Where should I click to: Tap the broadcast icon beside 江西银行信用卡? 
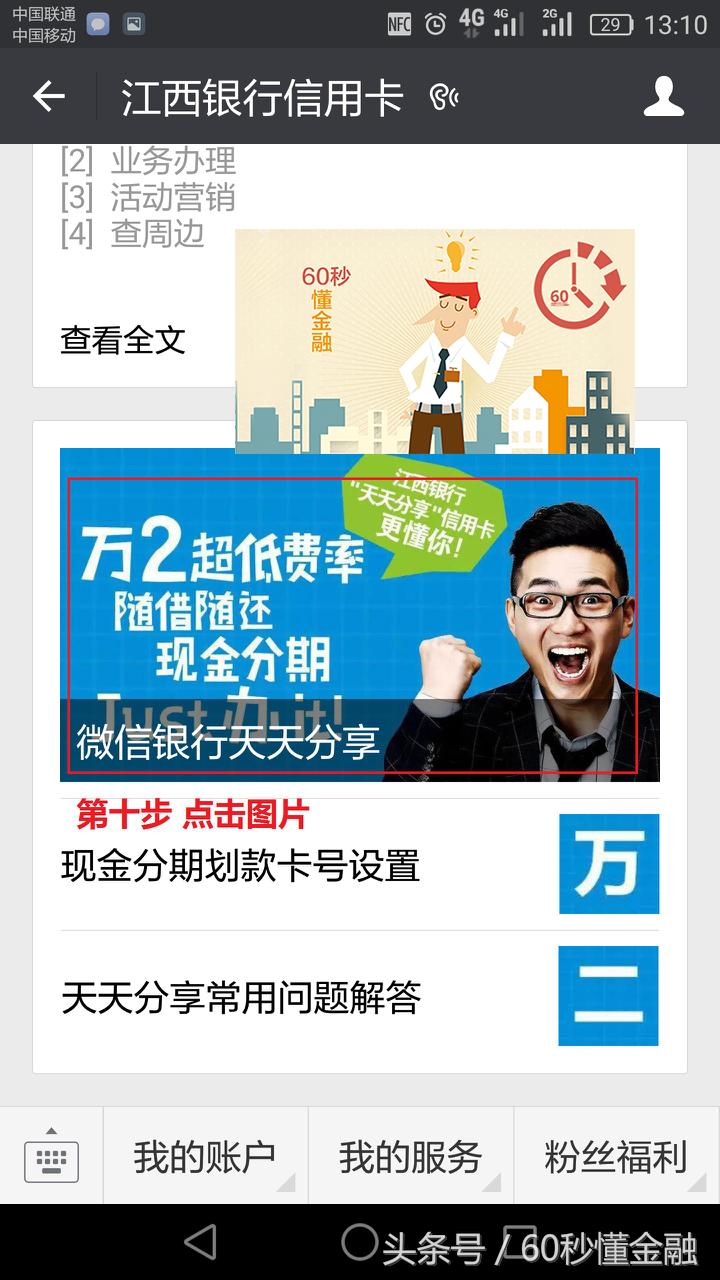(443, 97)
